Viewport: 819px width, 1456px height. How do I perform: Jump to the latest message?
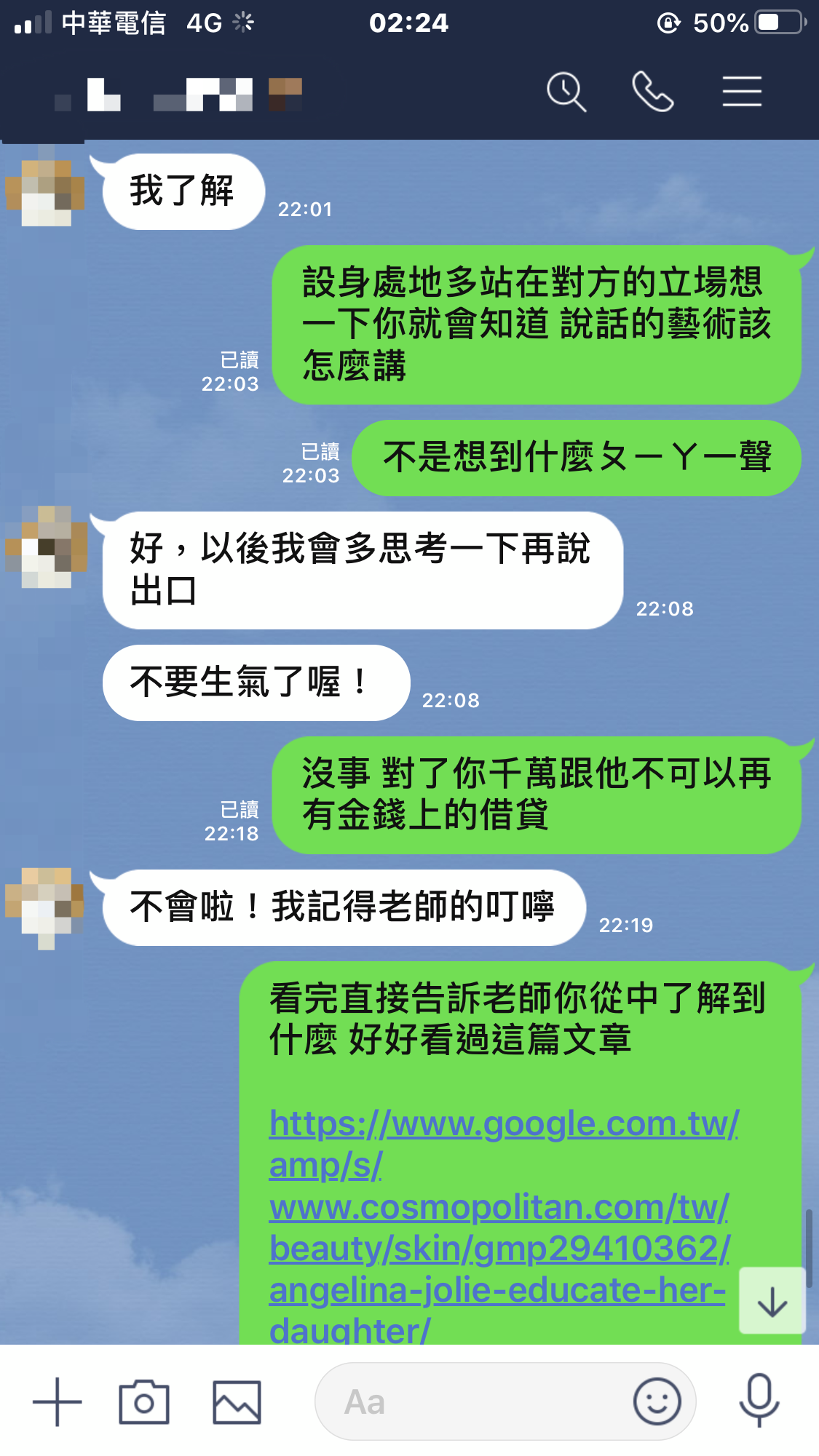coord(772,1301)
